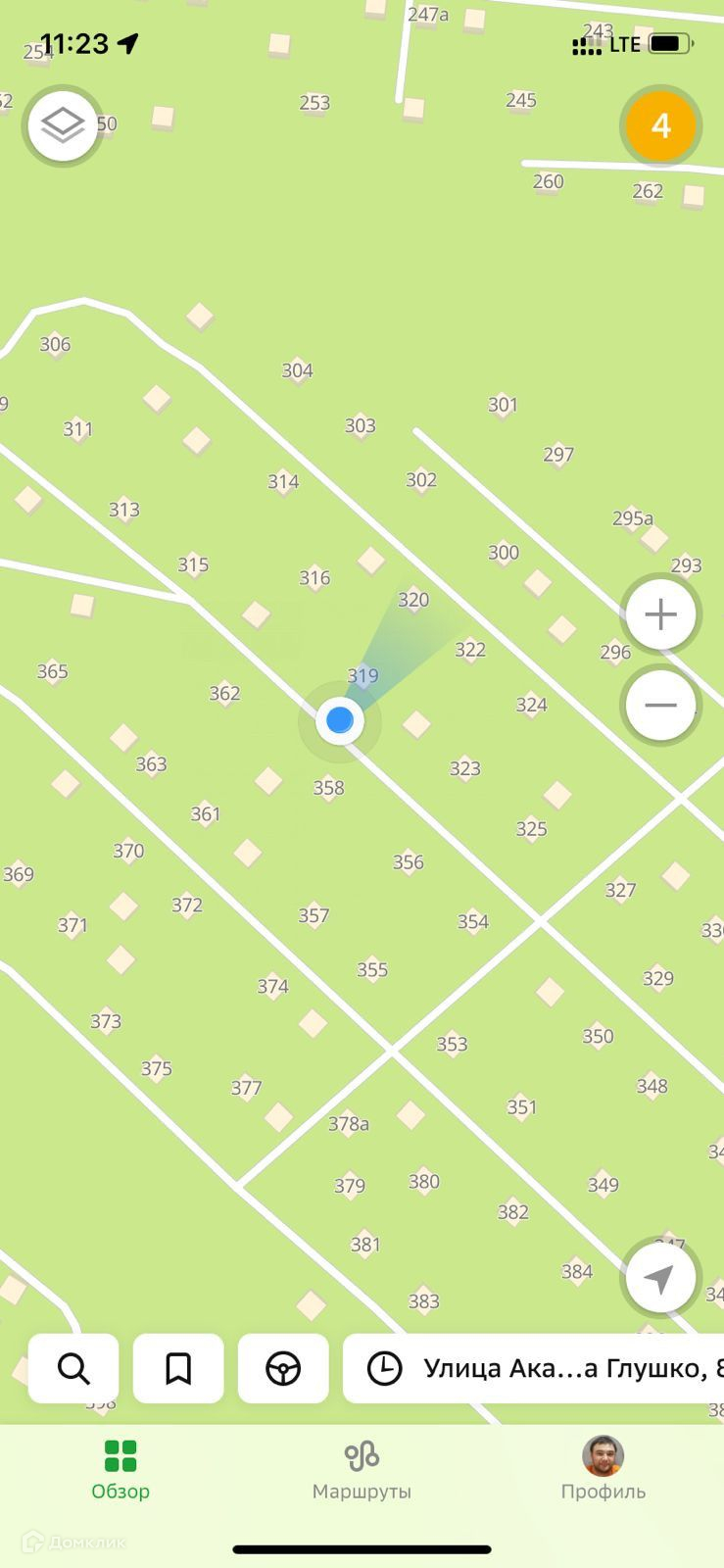724x1568 pixels.
Task: Open the map layers button
Action: pos(64,125)
